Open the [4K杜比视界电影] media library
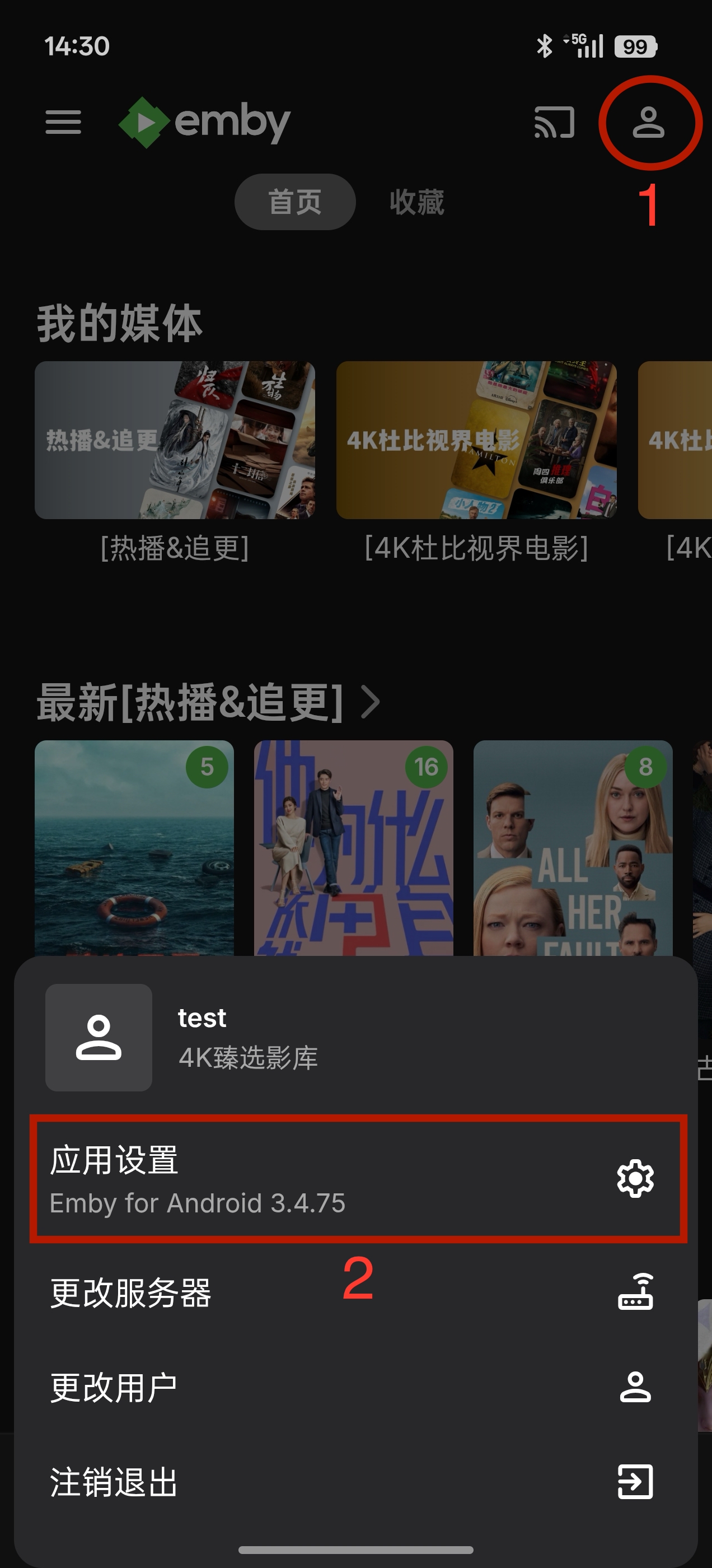This screenshot has width=712, height=1568. tap(476, 440)
